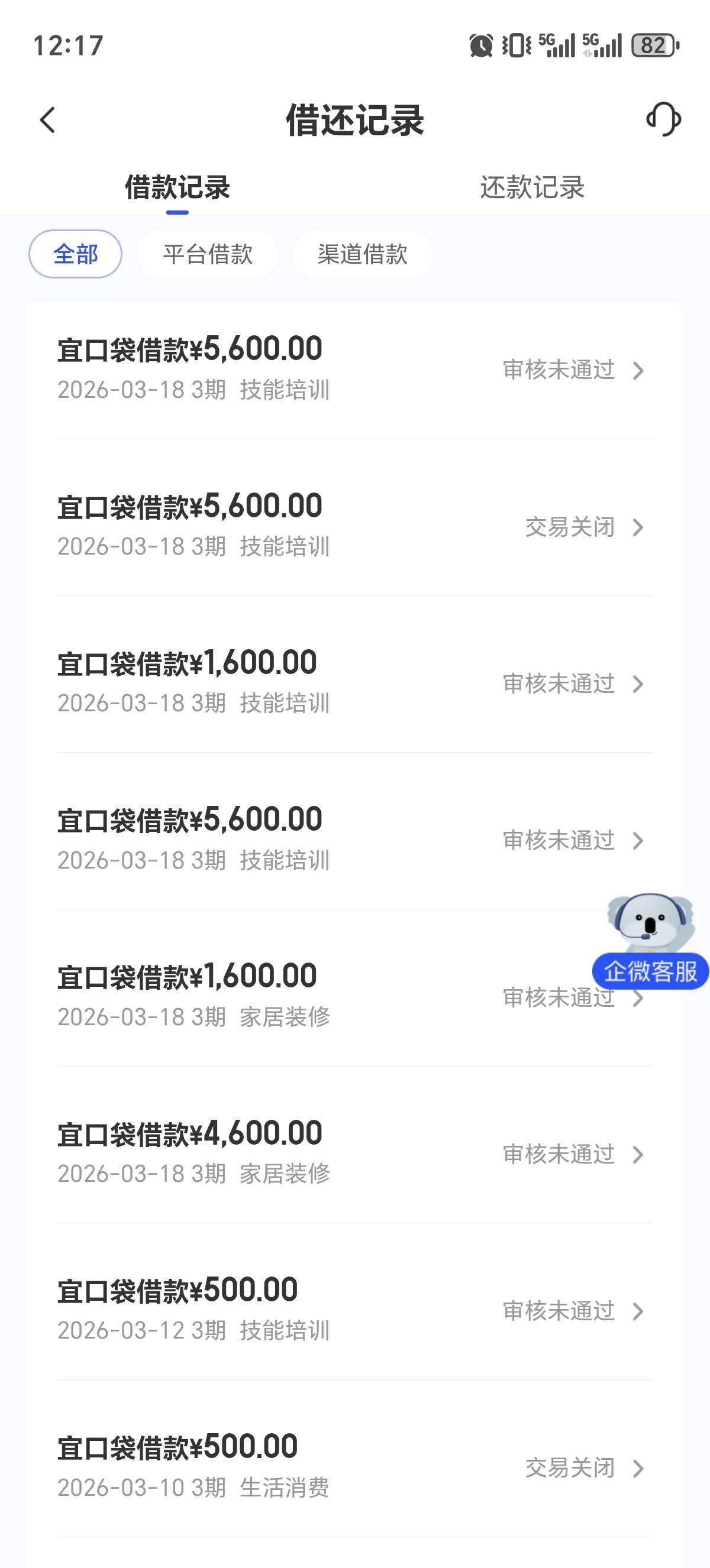
Task: Open the ¥5,600.00 loan marked 交易关闭
Action: 354,525
